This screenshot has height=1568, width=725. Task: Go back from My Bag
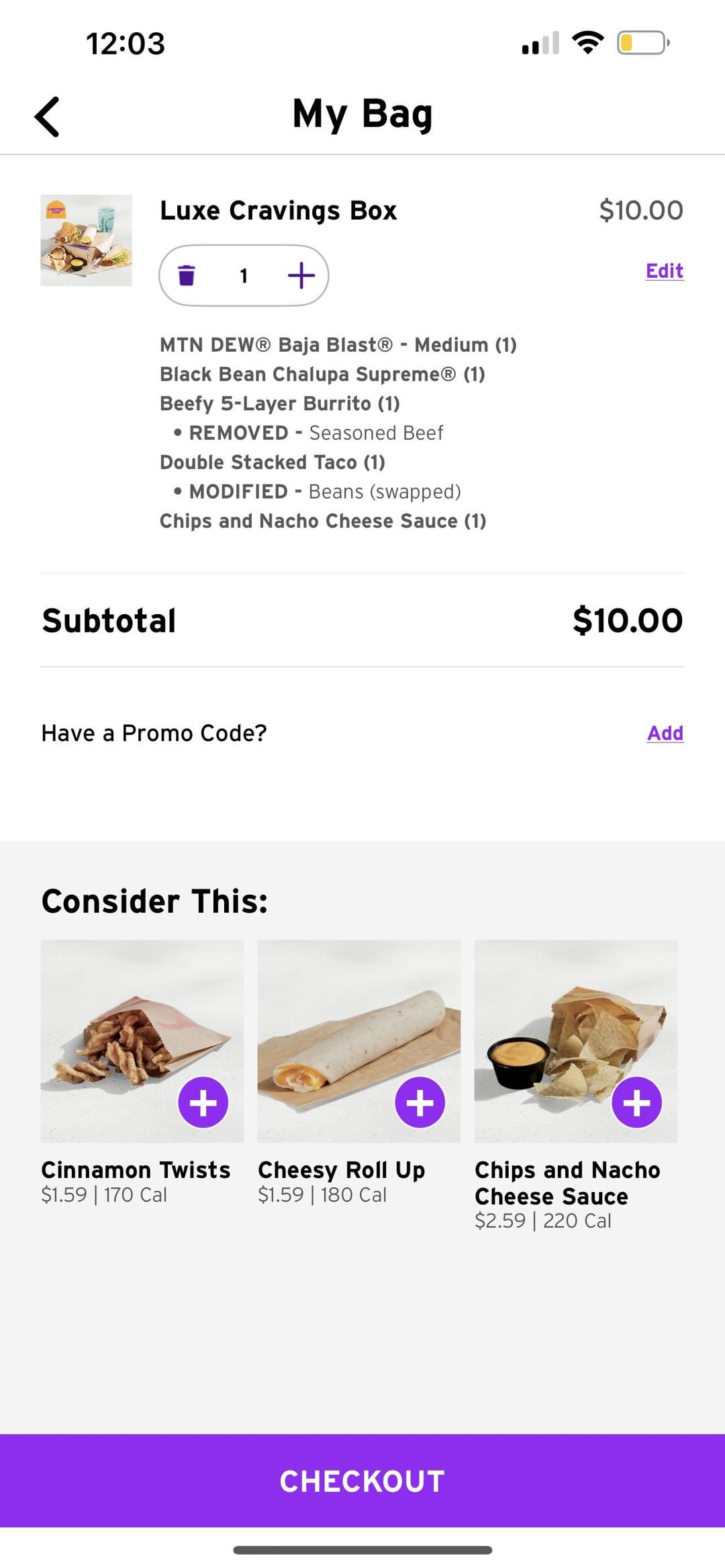click(47, 117)
